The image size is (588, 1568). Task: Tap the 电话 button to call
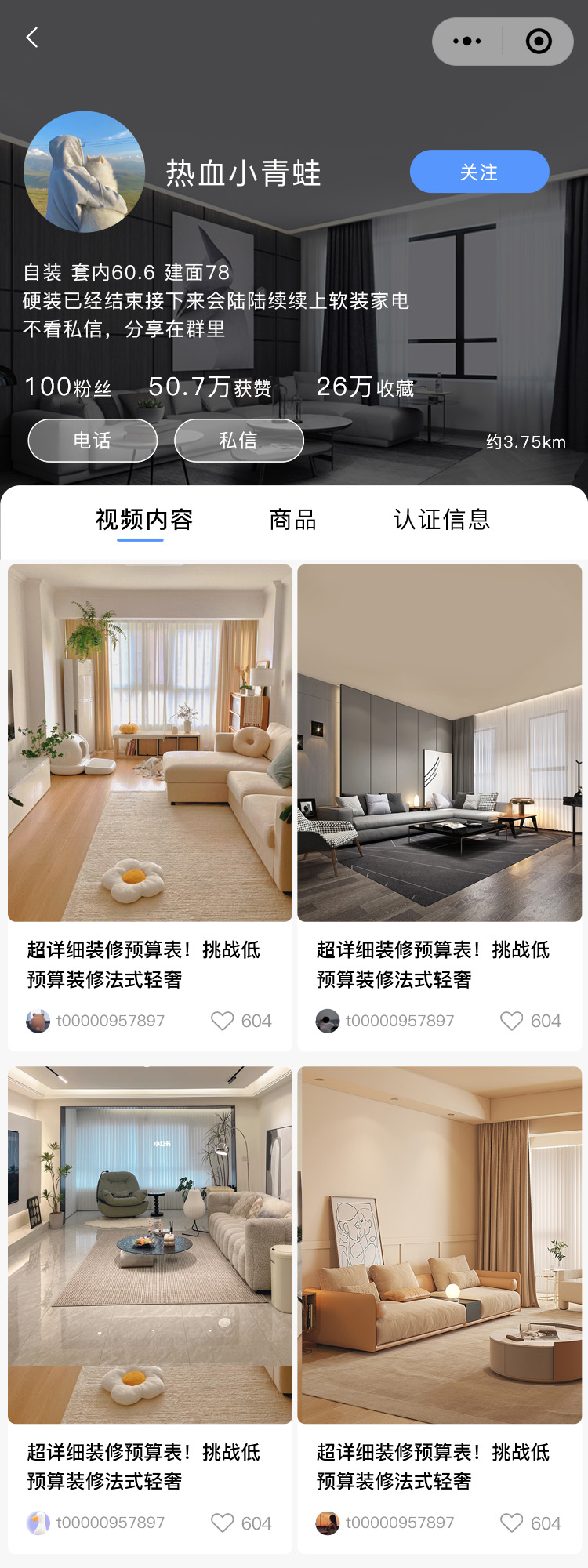93,441
